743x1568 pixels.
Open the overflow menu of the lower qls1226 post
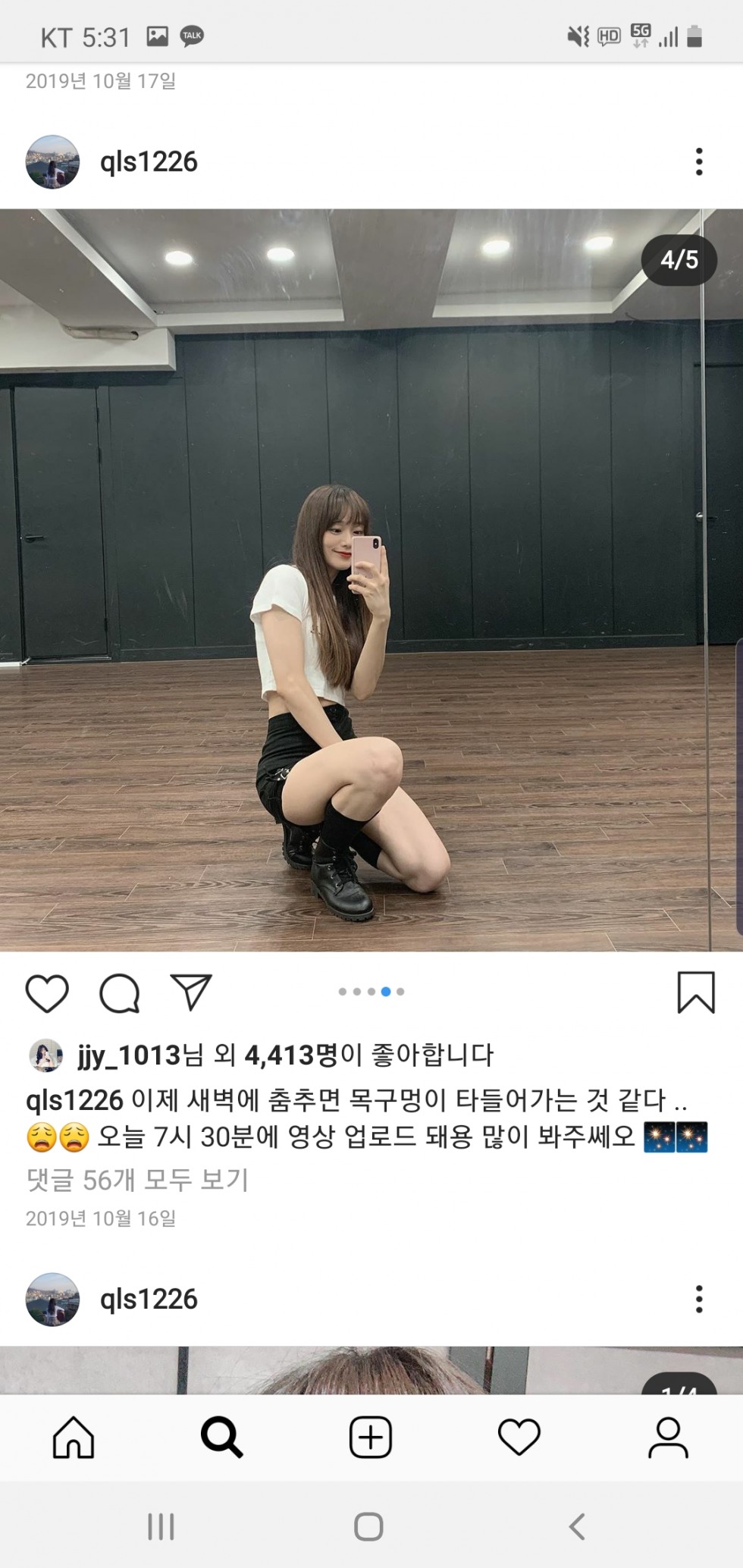[x=698, y=1299]
